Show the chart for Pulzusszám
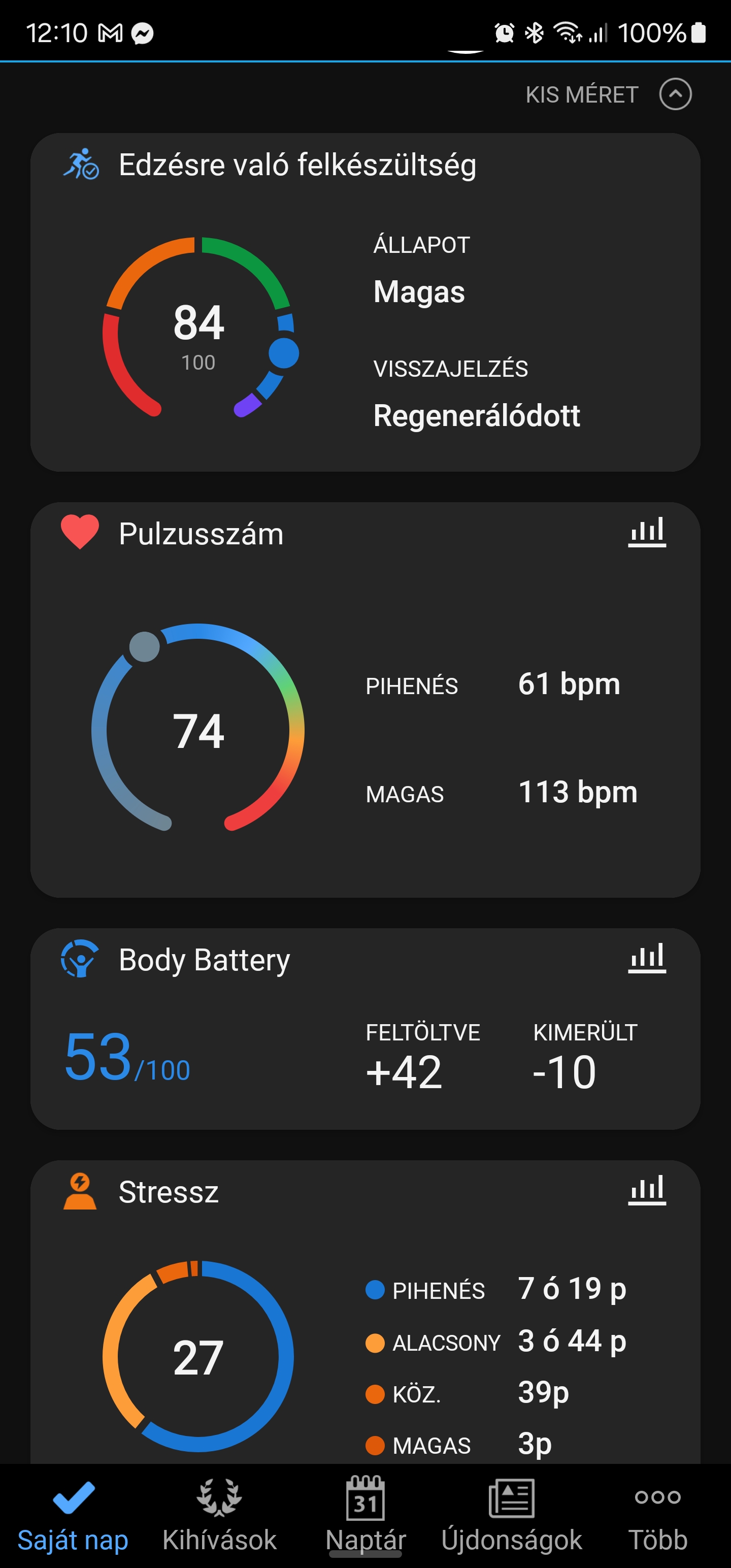This screenshot has width=731, height=1568. pyautogui.click(x=647, y=533)
